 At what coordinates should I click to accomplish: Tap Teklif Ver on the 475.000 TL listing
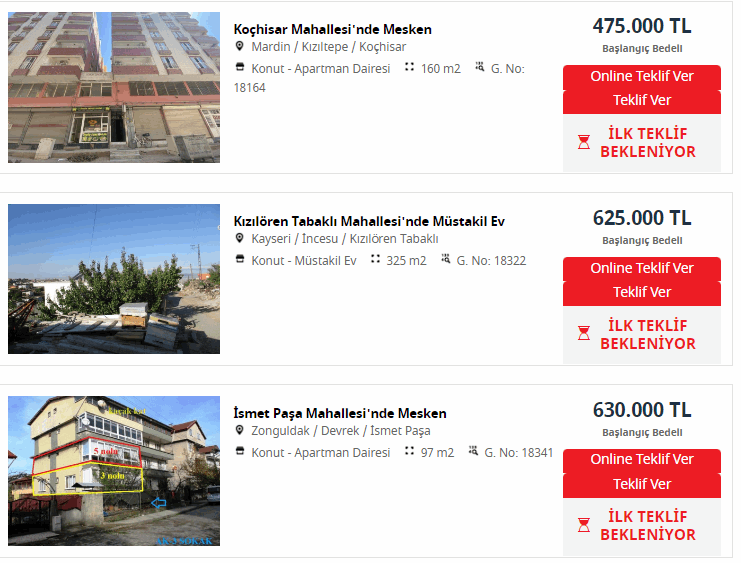tap(641, 101)
